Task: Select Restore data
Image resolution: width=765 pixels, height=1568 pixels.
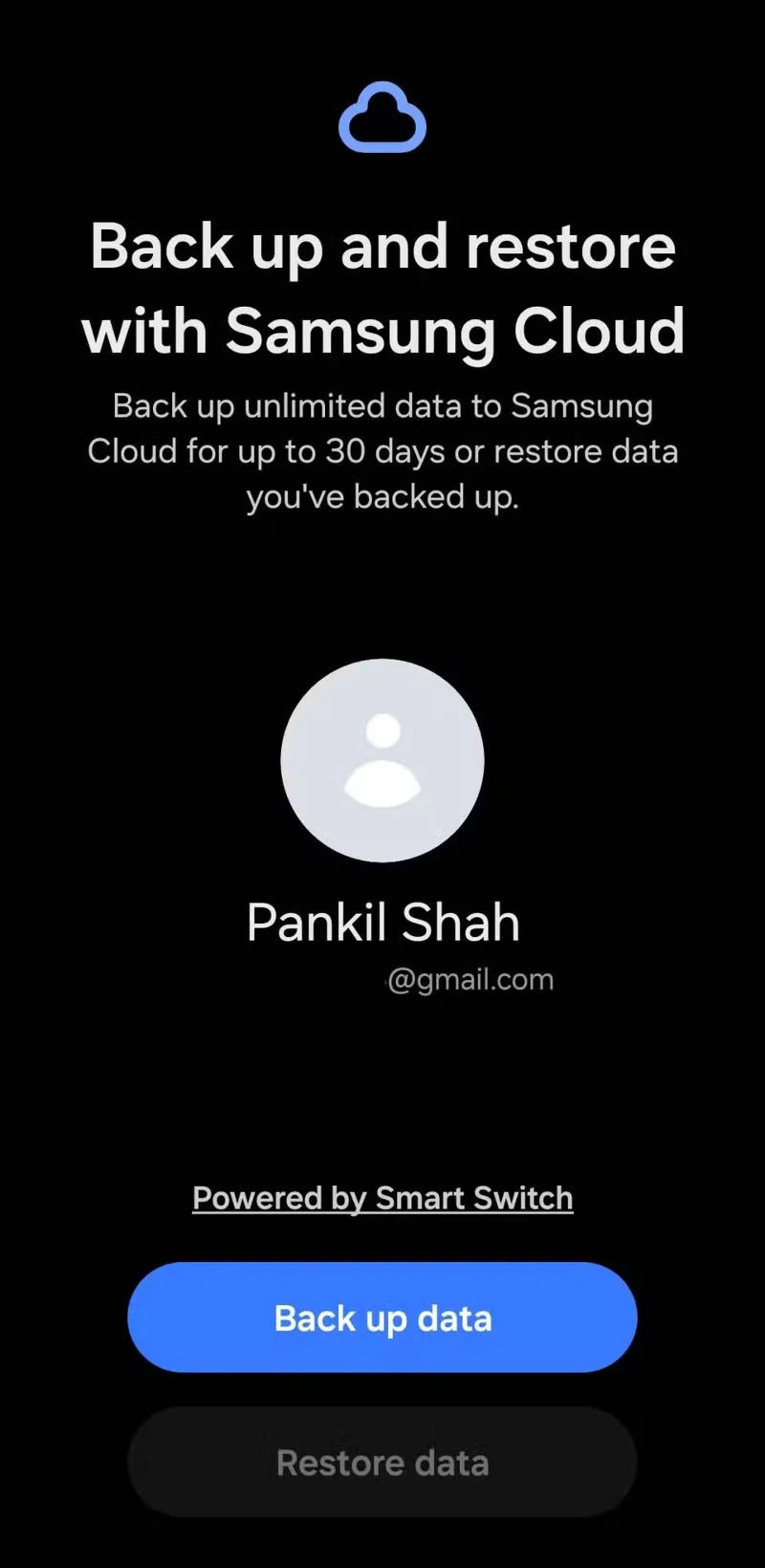Action: click(382, 1462)
